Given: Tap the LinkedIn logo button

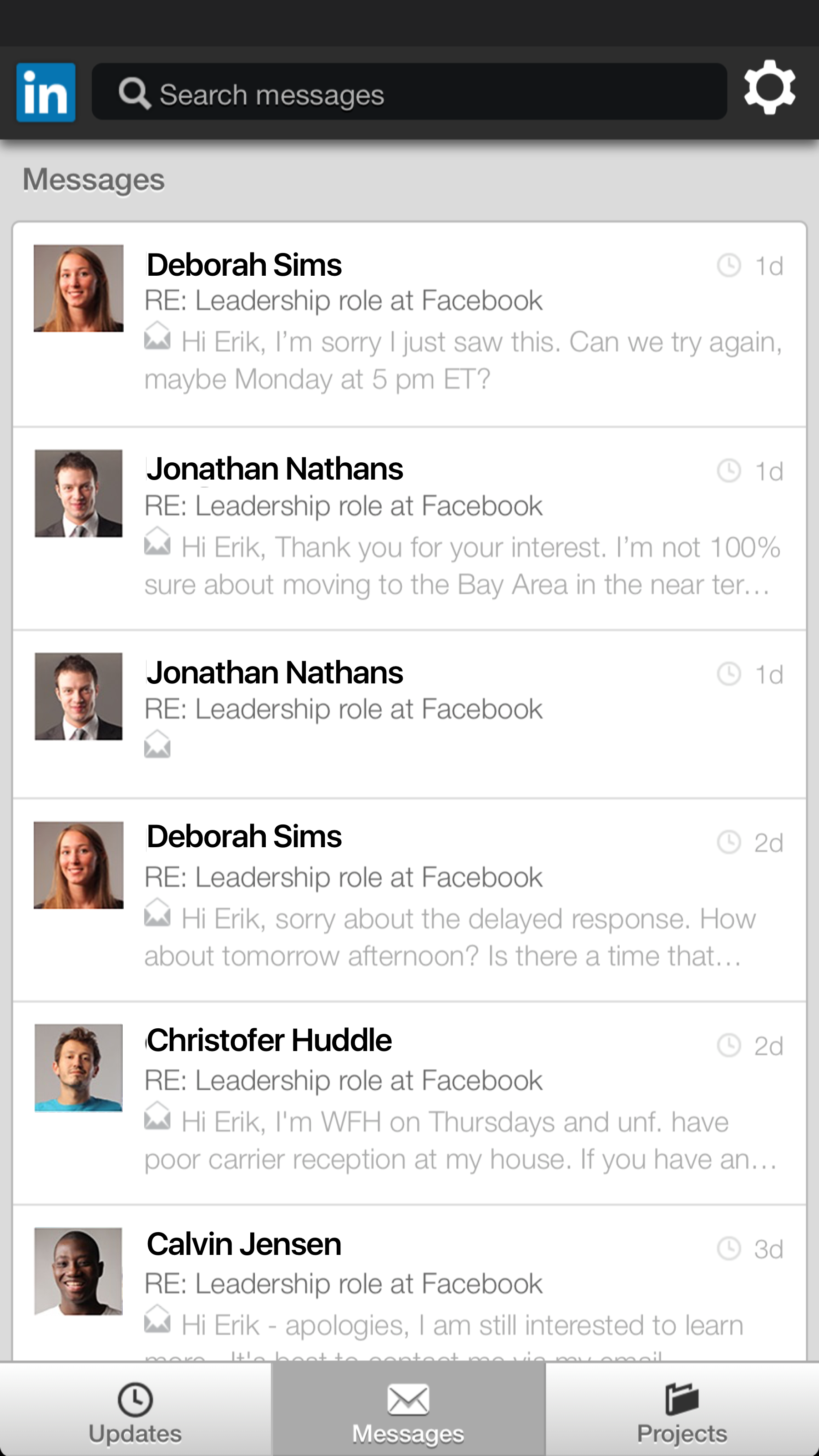Looking at the screenshot, I should pyautogui.click(x=46, y=92).
